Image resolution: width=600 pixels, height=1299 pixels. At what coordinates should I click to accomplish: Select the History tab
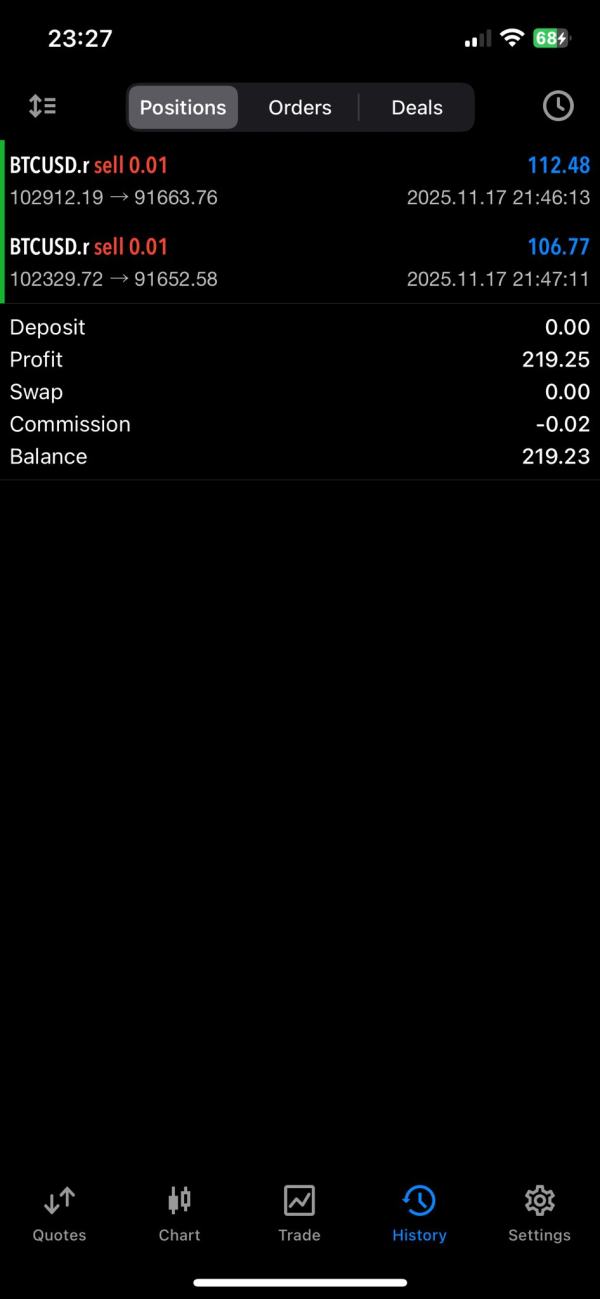[x=419, y=1214]
